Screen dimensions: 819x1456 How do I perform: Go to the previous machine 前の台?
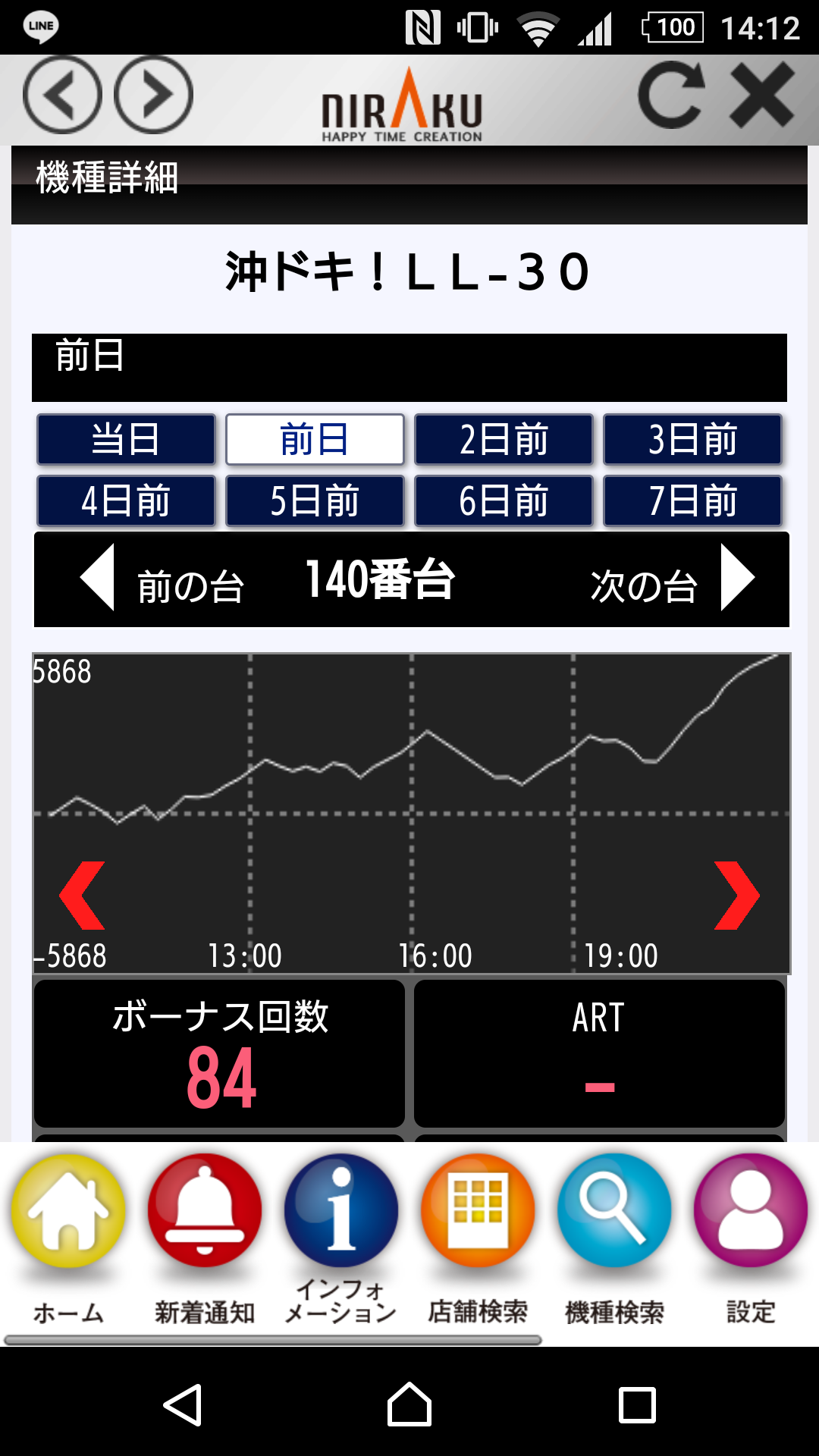point(162,579)
